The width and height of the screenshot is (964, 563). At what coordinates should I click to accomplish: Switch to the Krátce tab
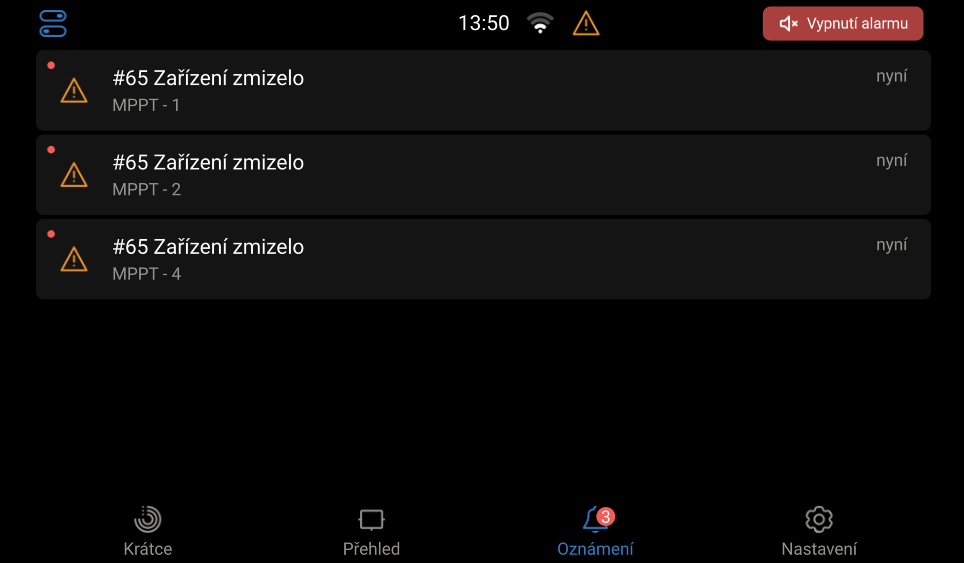148,531
